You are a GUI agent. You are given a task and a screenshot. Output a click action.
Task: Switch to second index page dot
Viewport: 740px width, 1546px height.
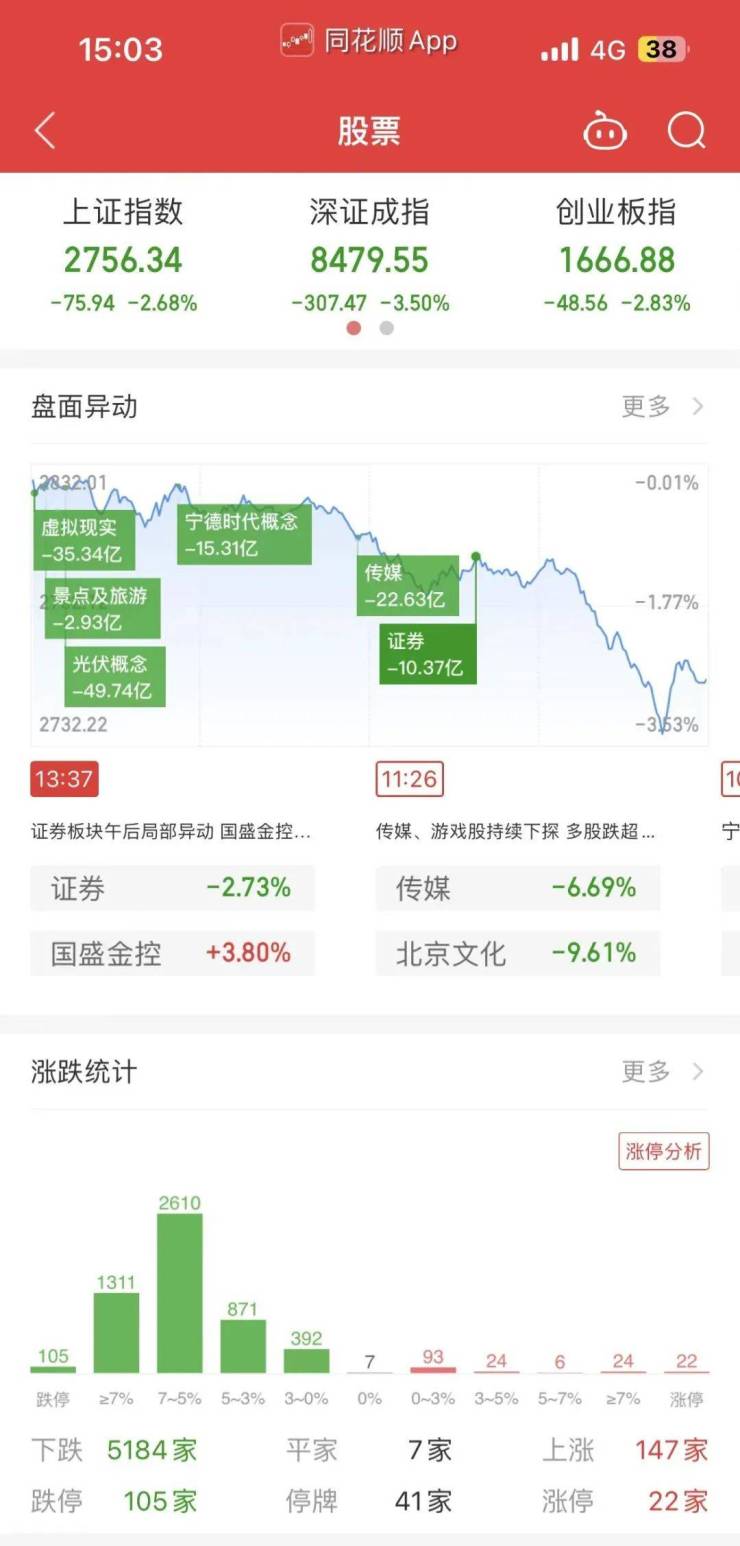click(387, 328)
